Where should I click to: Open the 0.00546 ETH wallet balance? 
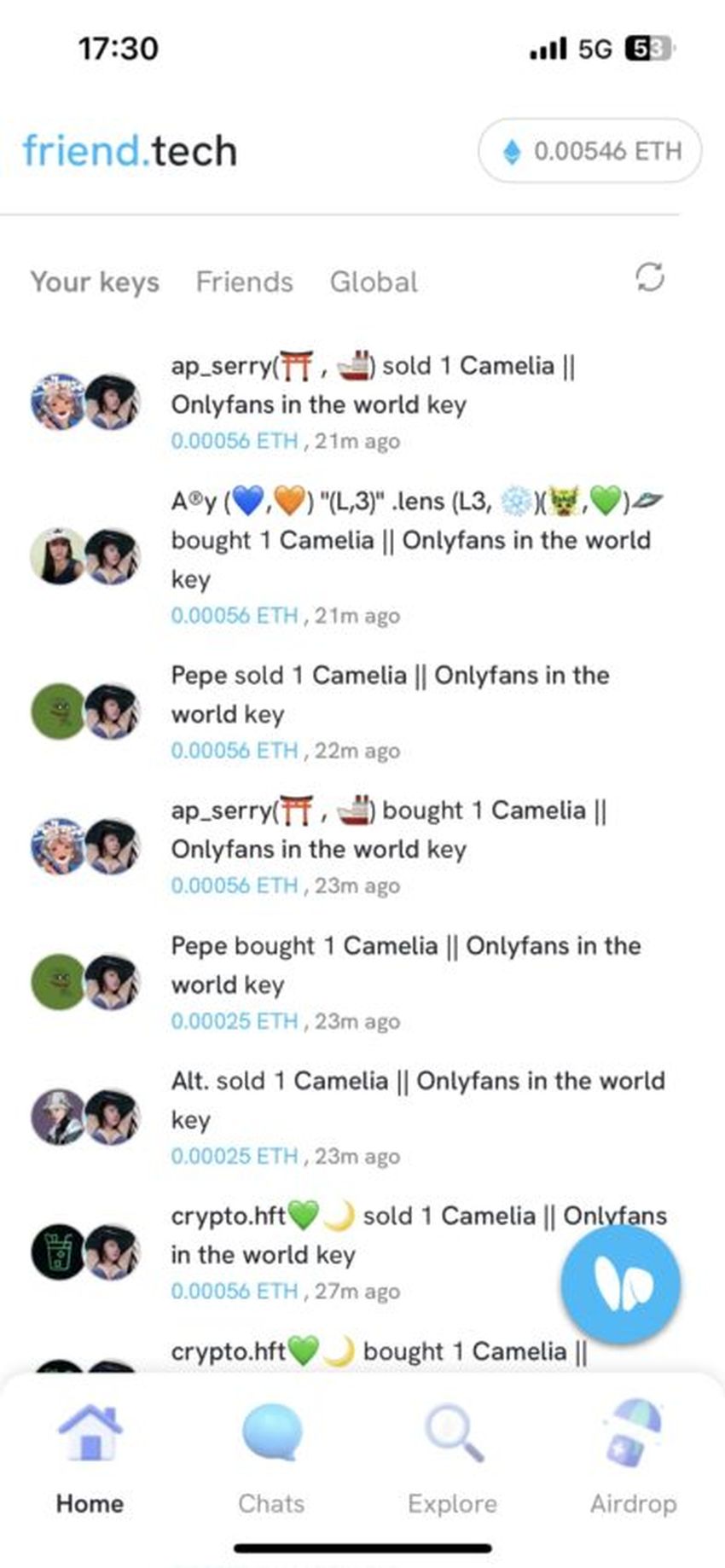590,151
